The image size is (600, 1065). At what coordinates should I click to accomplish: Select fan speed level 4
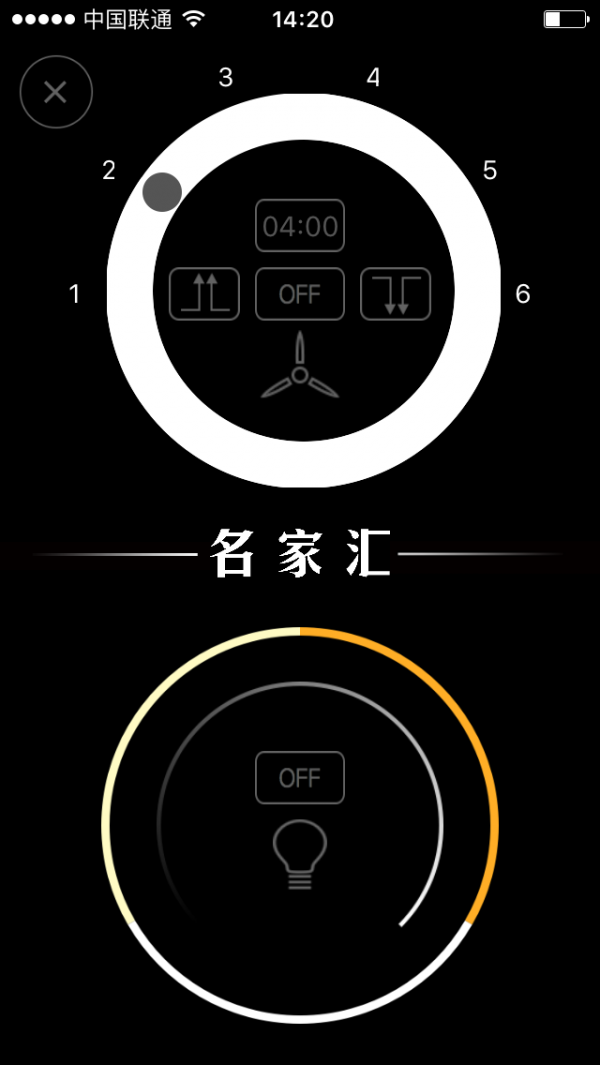[373, 78]
